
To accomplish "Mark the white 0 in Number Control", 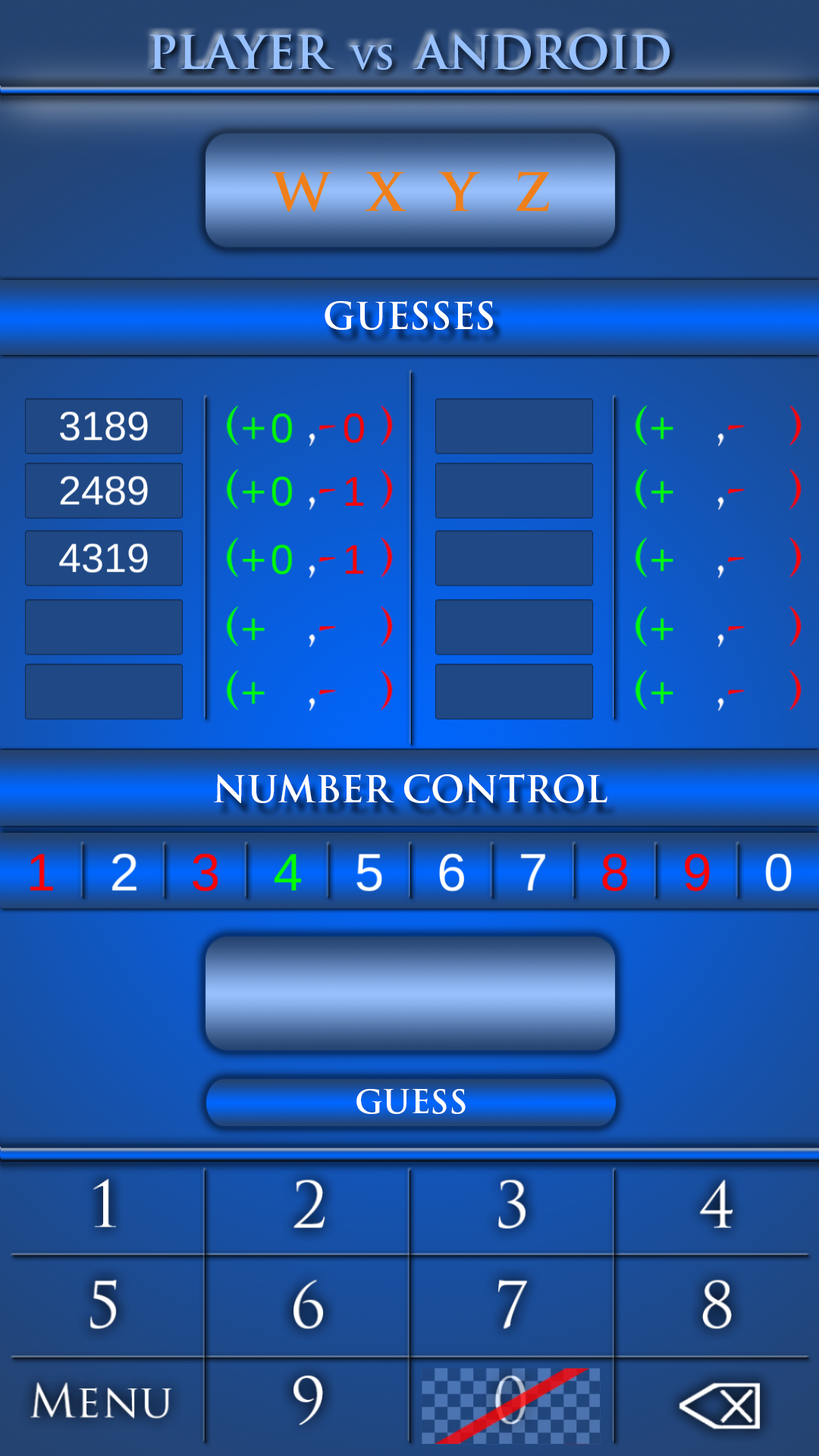I will click(x=778, y=873).
